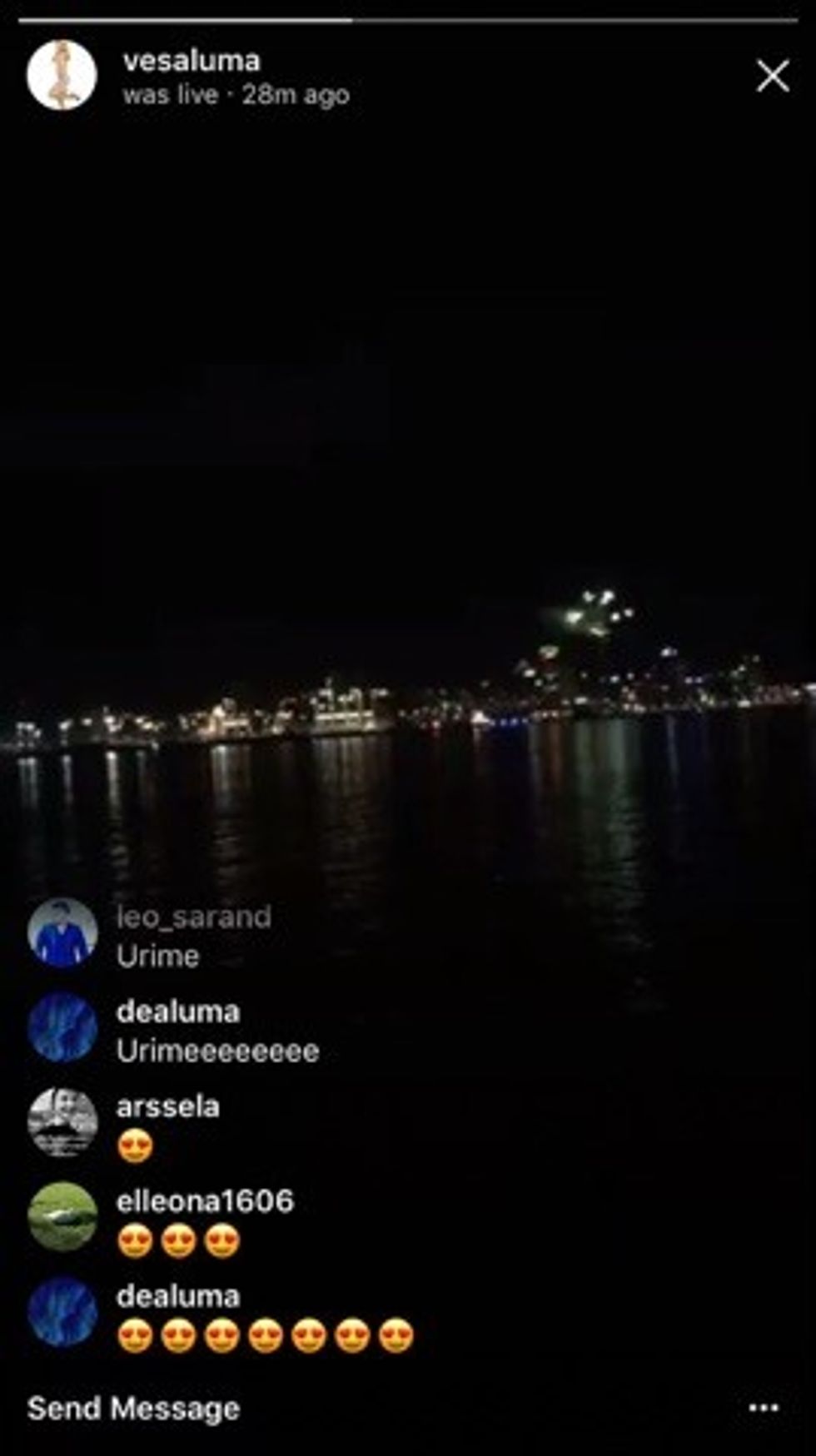The image size is (816, 1456).
Task: Tap the Send Message field
Action: click(133, 1409)
